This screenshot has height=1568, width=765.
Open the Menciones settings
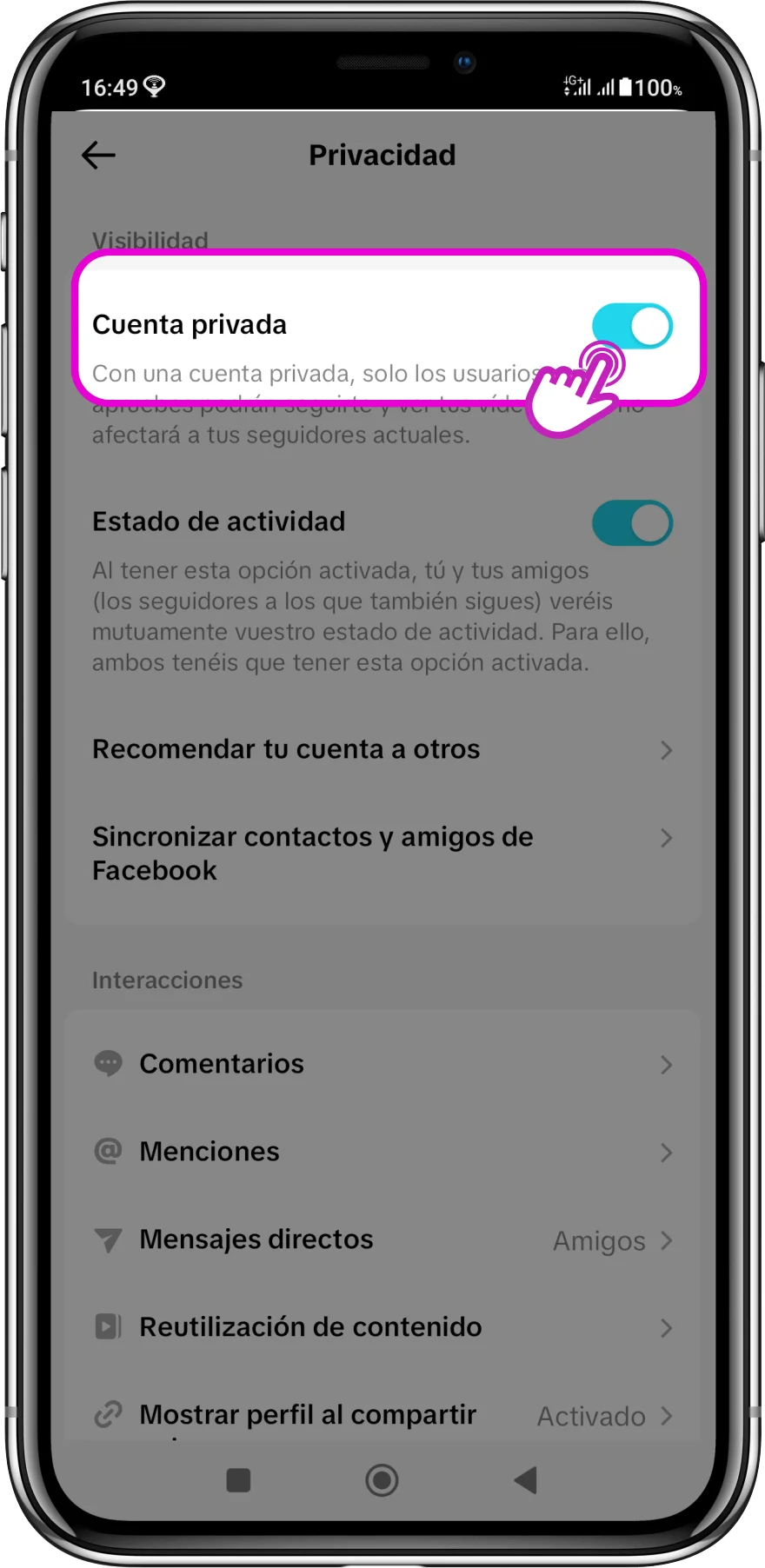pos(382,1152)
